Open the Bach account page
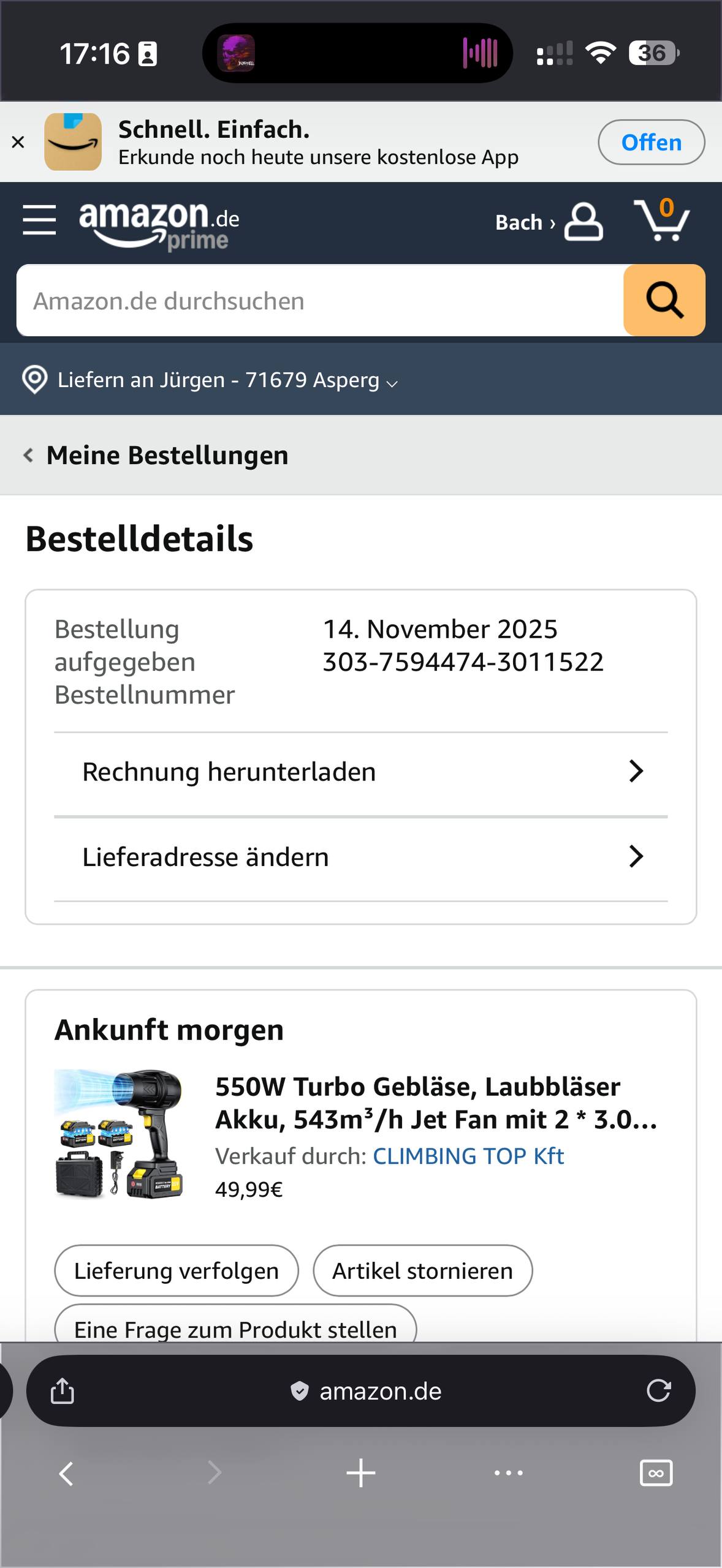Viewport: 722px width, 1568px height. tap(549, 222)
